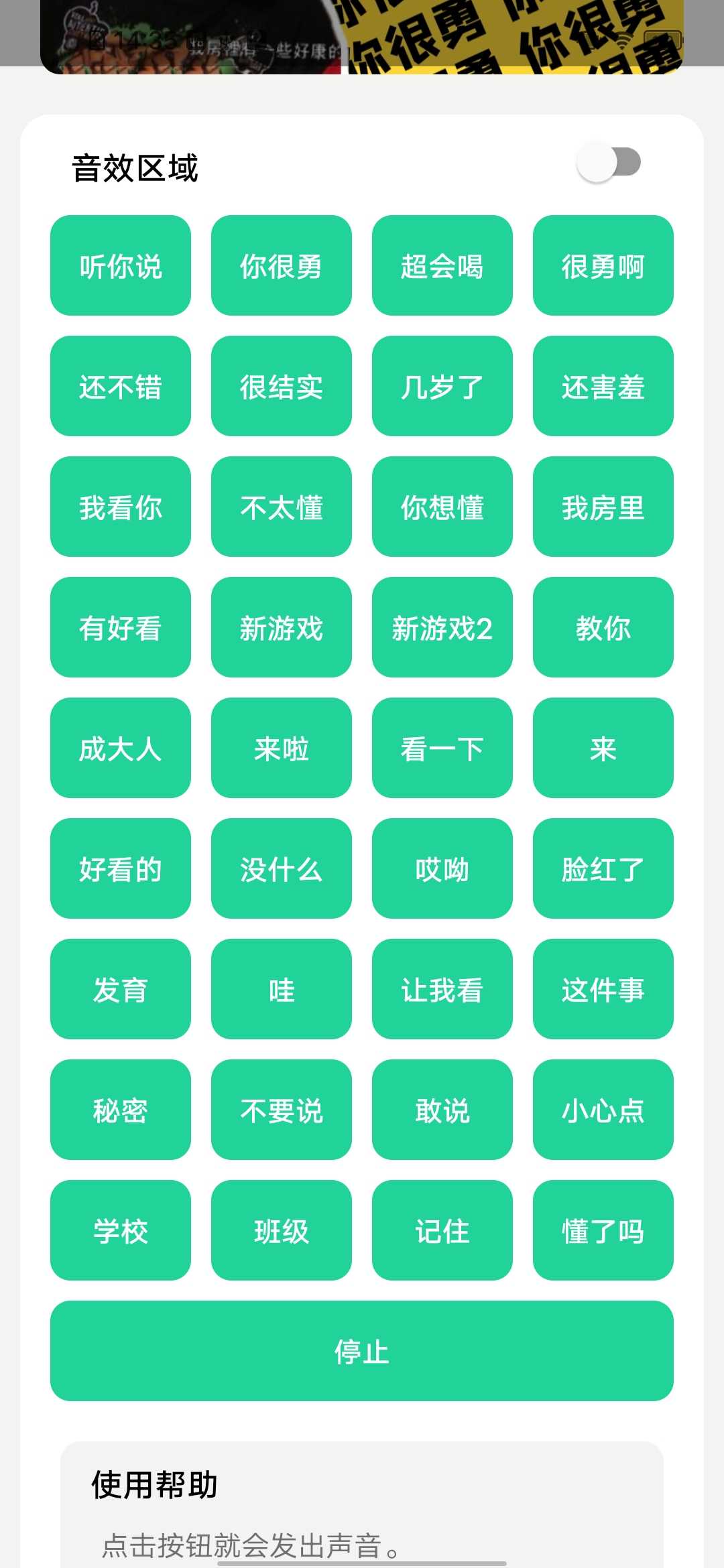Play the 小心点 sound effect

point(603,1110)
